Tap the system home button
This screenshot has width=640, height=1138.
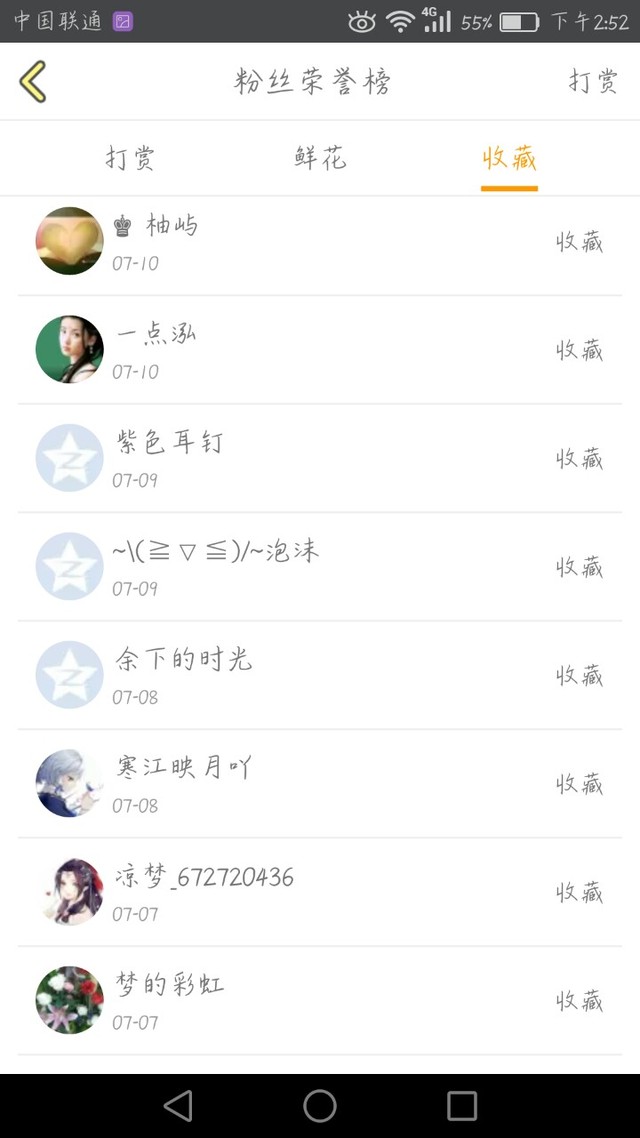point(320,1105)
